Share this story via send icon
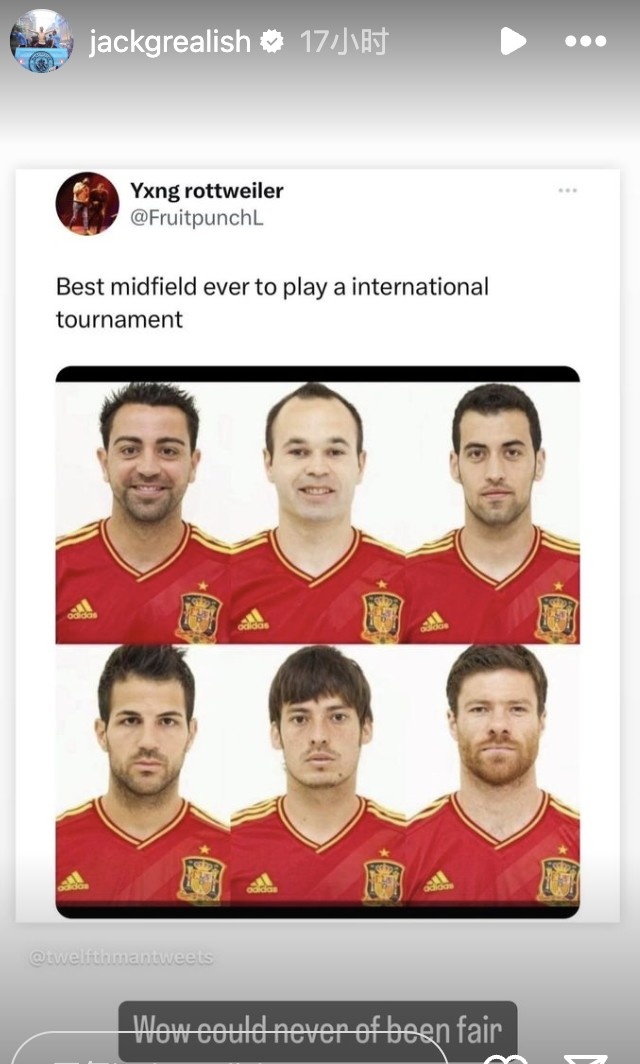640x1064 pixels. (586, 1057)
